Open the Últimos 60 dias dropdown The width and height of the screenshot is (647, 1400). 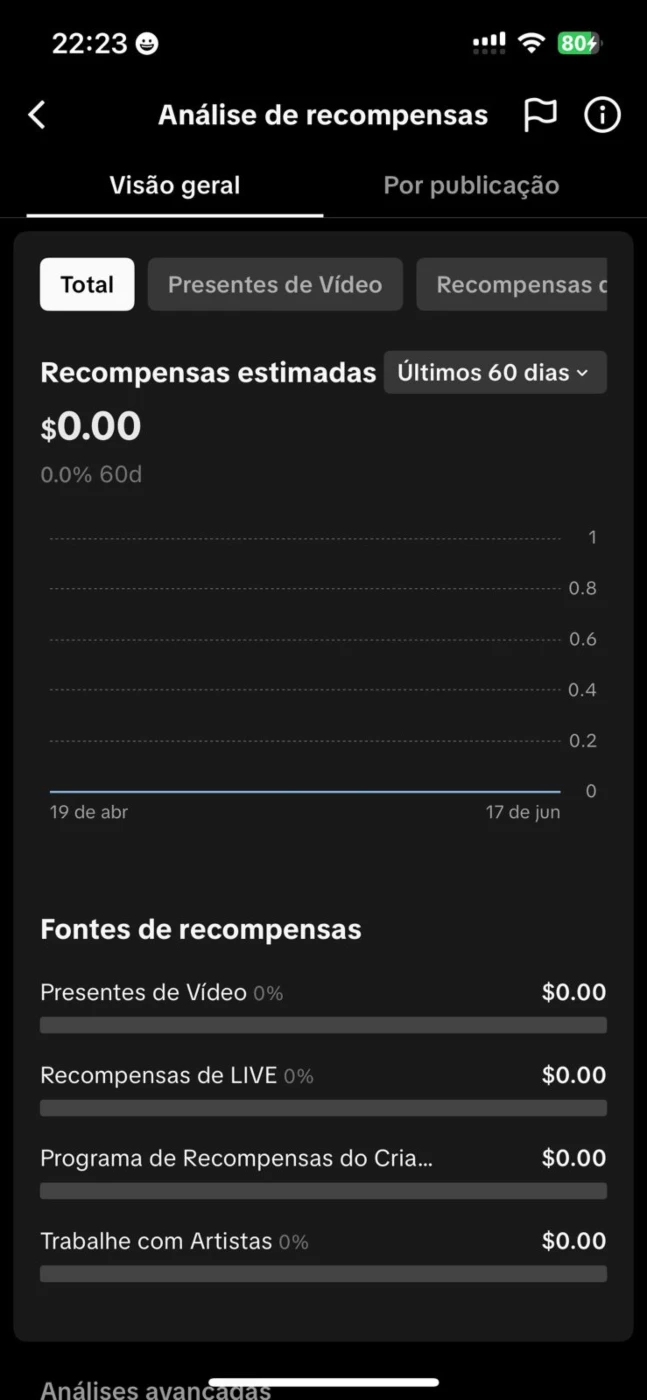pyautogui.click(x=495, y=373)
